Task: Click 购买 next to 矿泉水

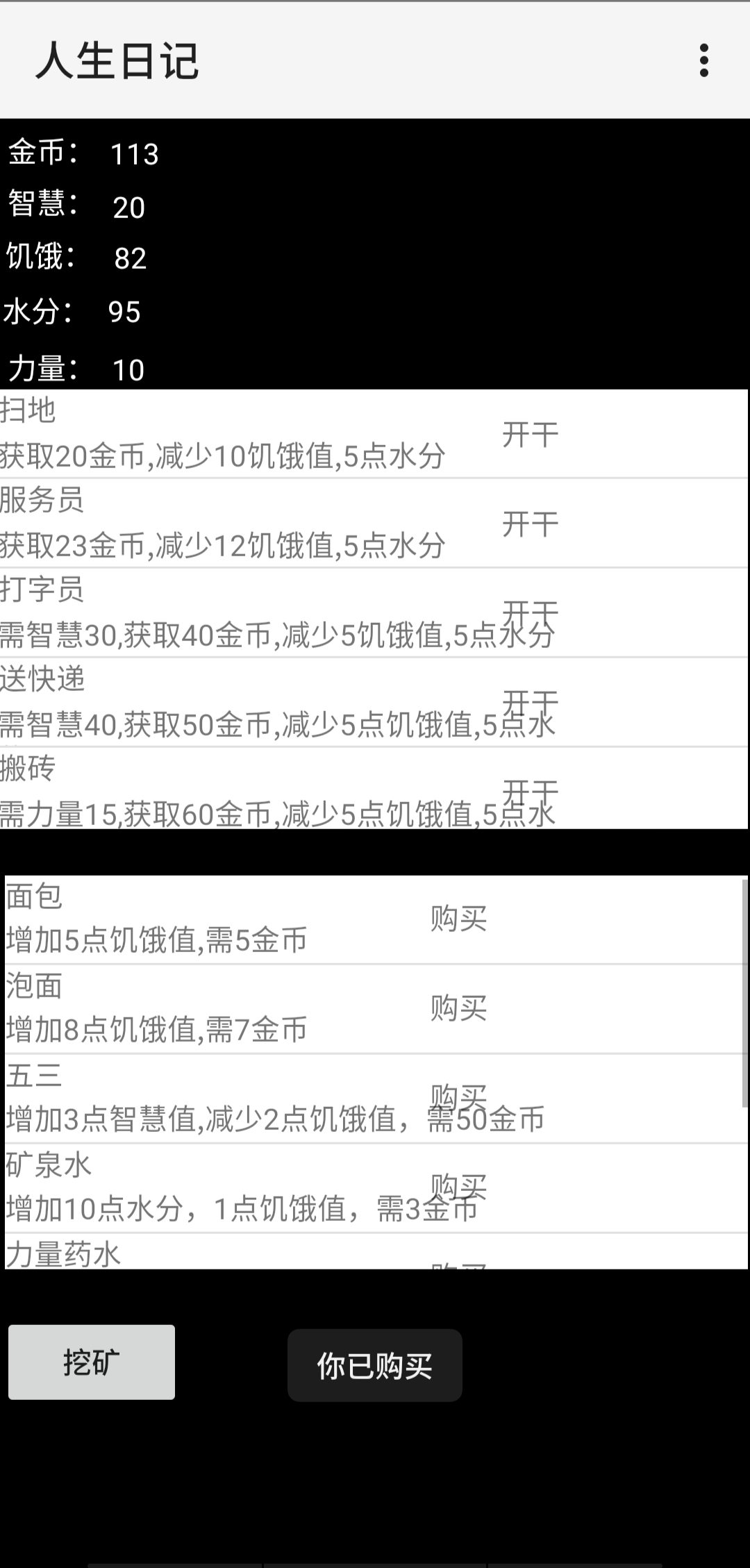Action: pos(458,1181)
